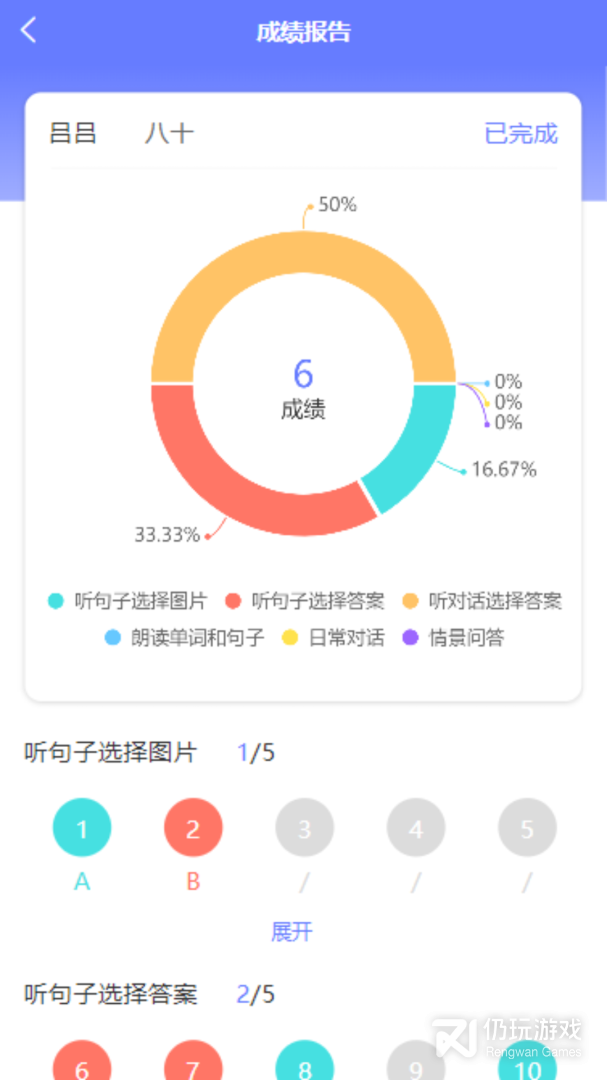The width and height of the screenshot is (607, 1080).
Task: Open question 10 result circle
Action: [527, 1062]
